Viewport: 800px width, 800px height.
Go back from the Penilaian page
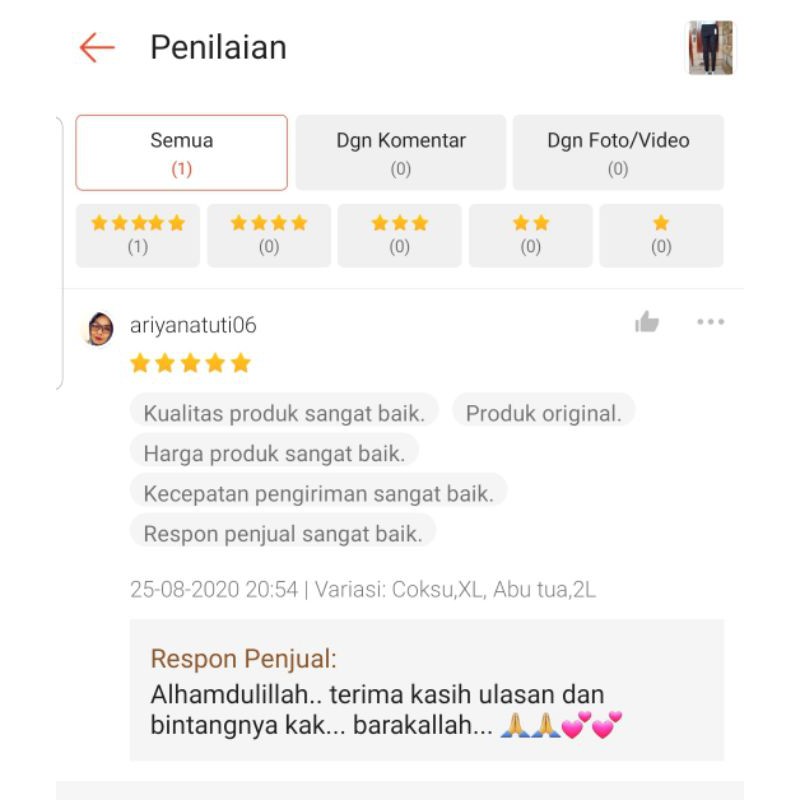tap(97, 47)
